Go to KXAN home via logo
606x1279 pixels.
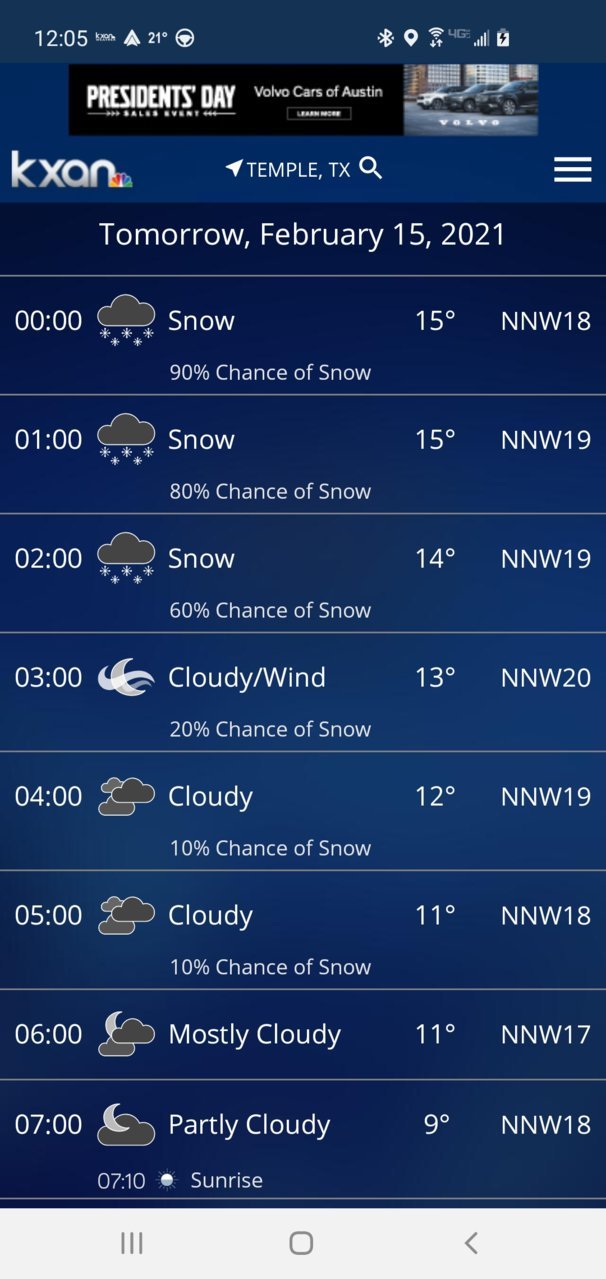(71, 169)
